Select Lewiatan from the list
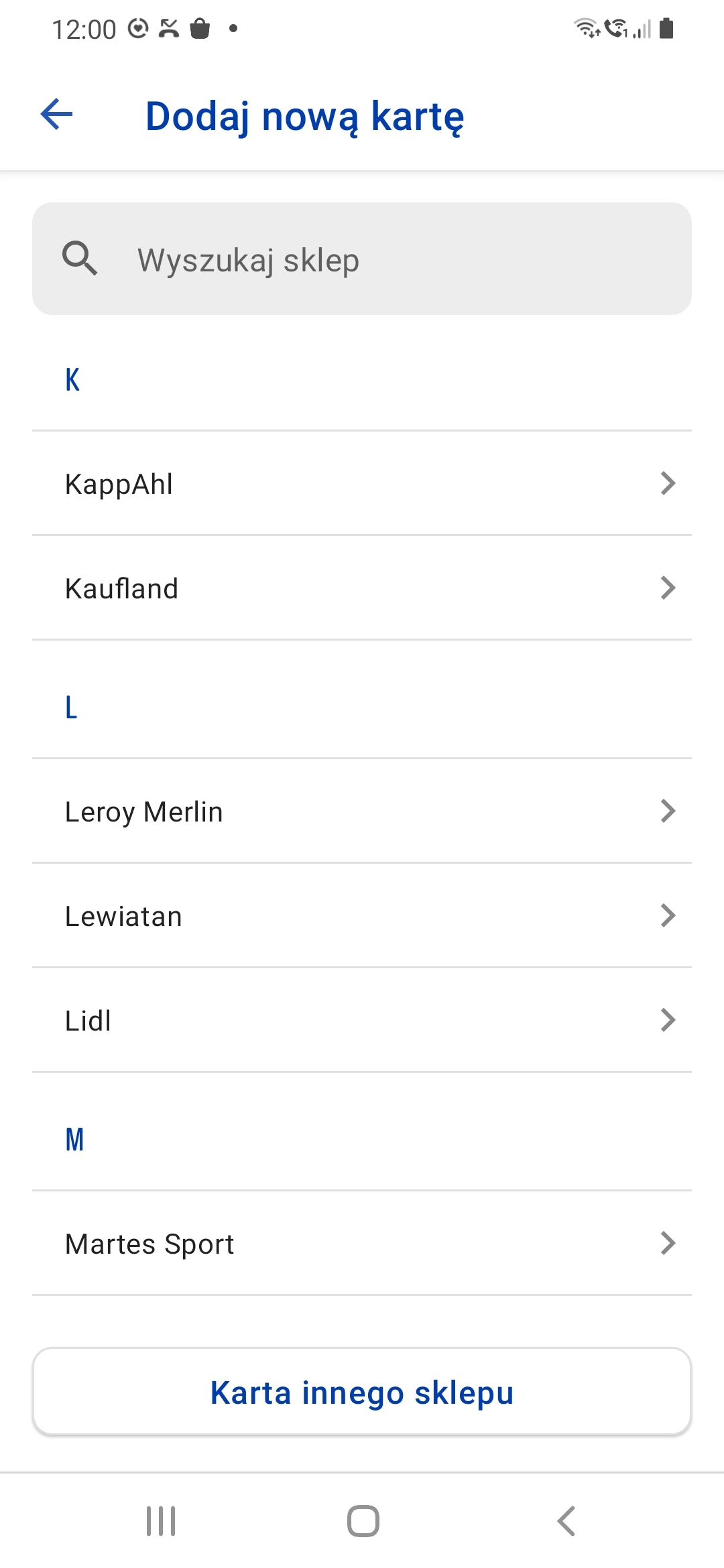 click(x=362, y=915)
